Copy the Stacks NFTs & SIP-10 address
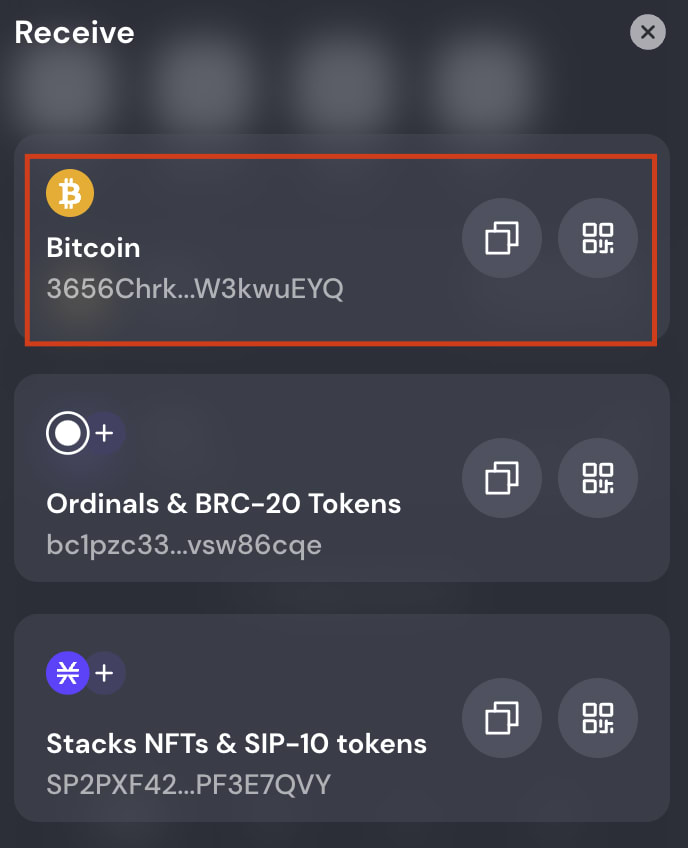This screenshot has height=848, width=688. [x=502, y=718]
